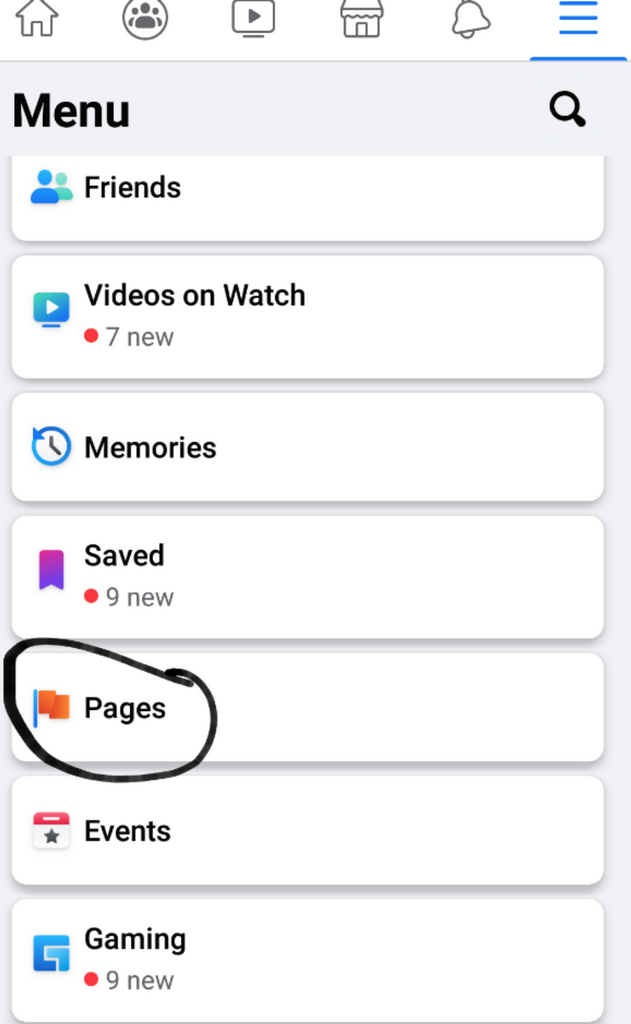Viewport: 631px width, 1024px height.
Task: Select the Pages shortcut
Action: 307,708
